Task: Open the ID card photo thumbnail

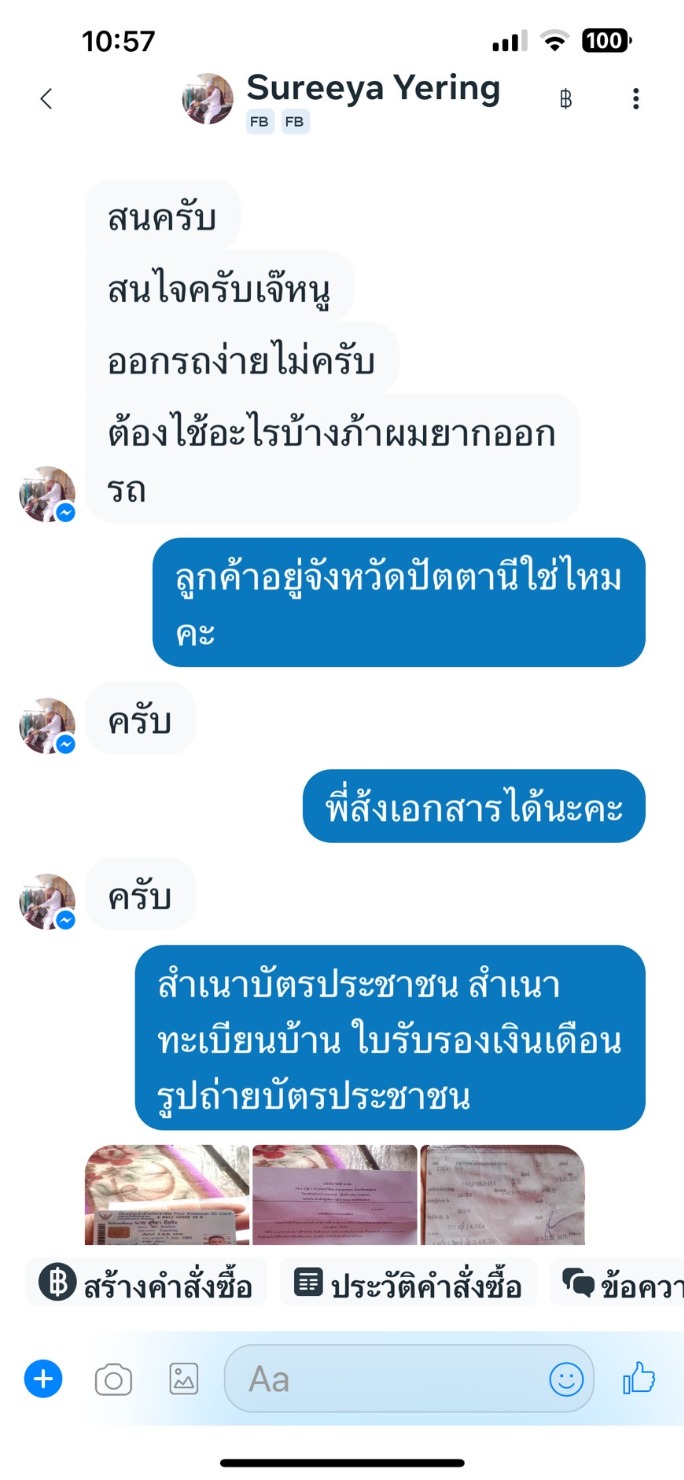Action: tap(167, 1195)
